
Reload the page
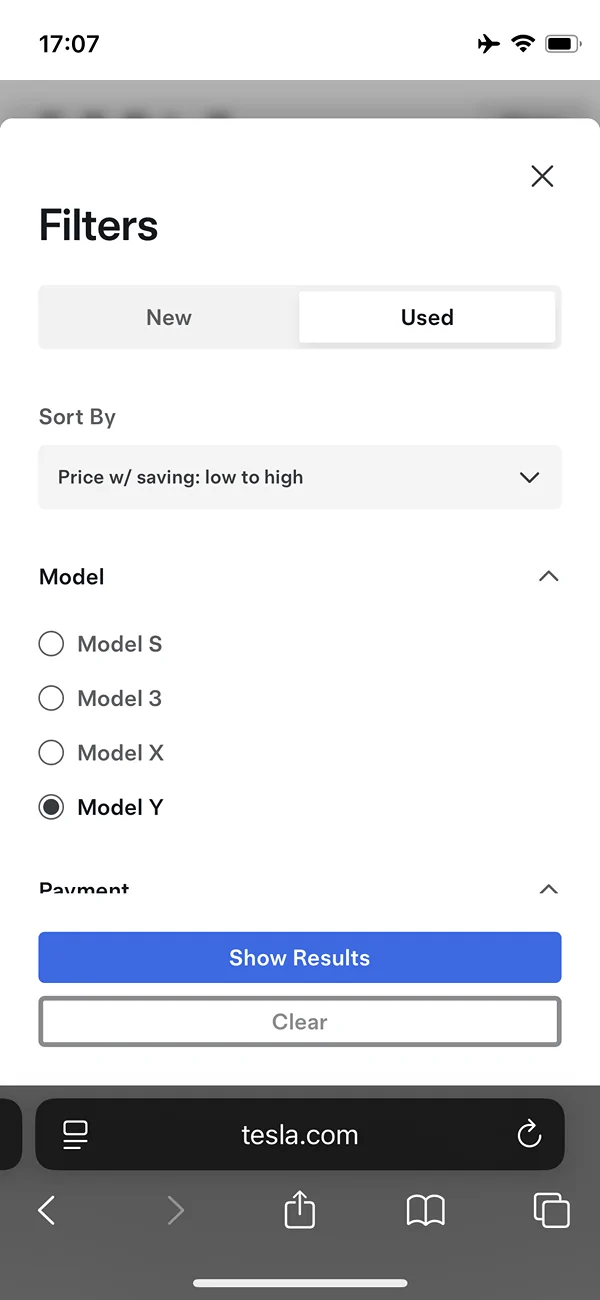(x=529, y=1134)
